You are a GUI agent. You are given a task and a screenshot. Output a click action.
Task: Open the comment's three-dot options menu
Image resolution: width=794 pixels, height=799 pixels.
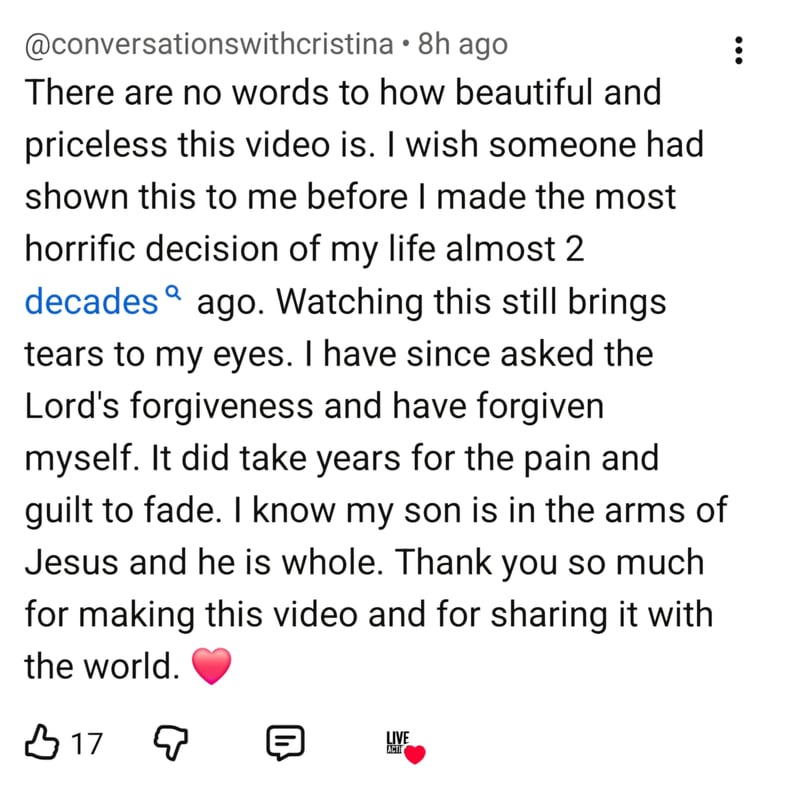pos(739,50)
